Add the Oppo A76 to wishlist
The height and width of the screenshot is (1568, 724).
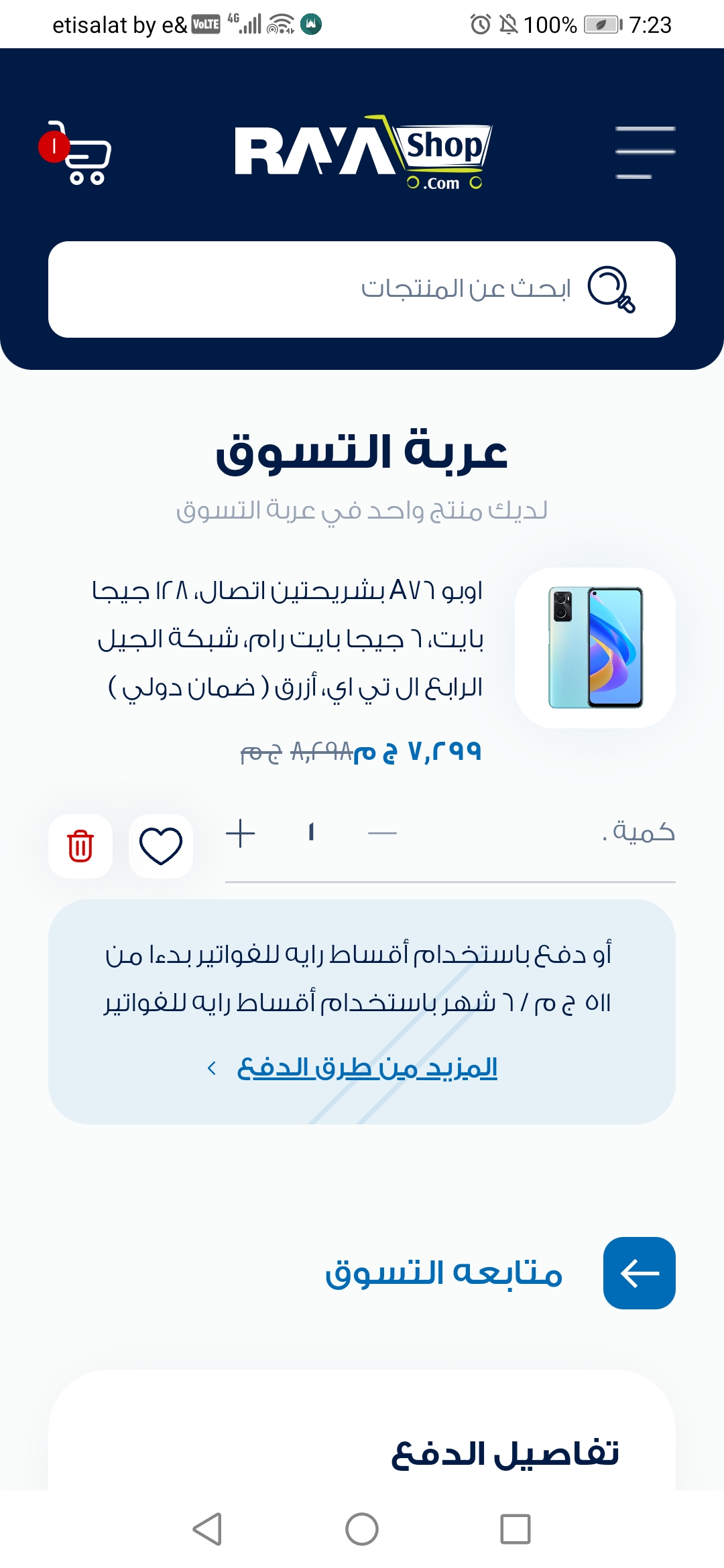(x=161, y=846)
